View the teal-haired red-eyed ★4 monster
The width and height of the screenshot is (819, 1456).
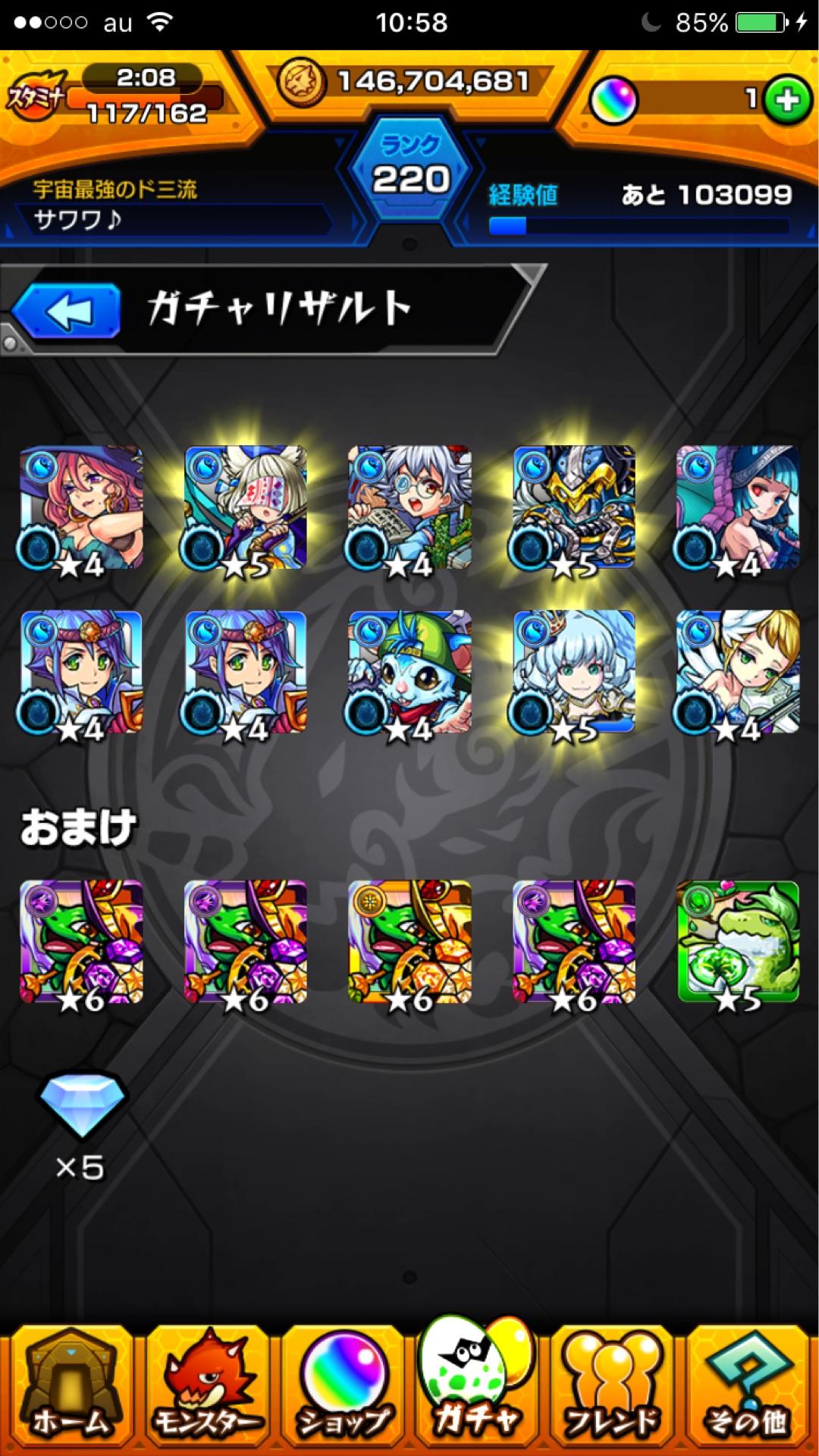[x=738, y=508]
